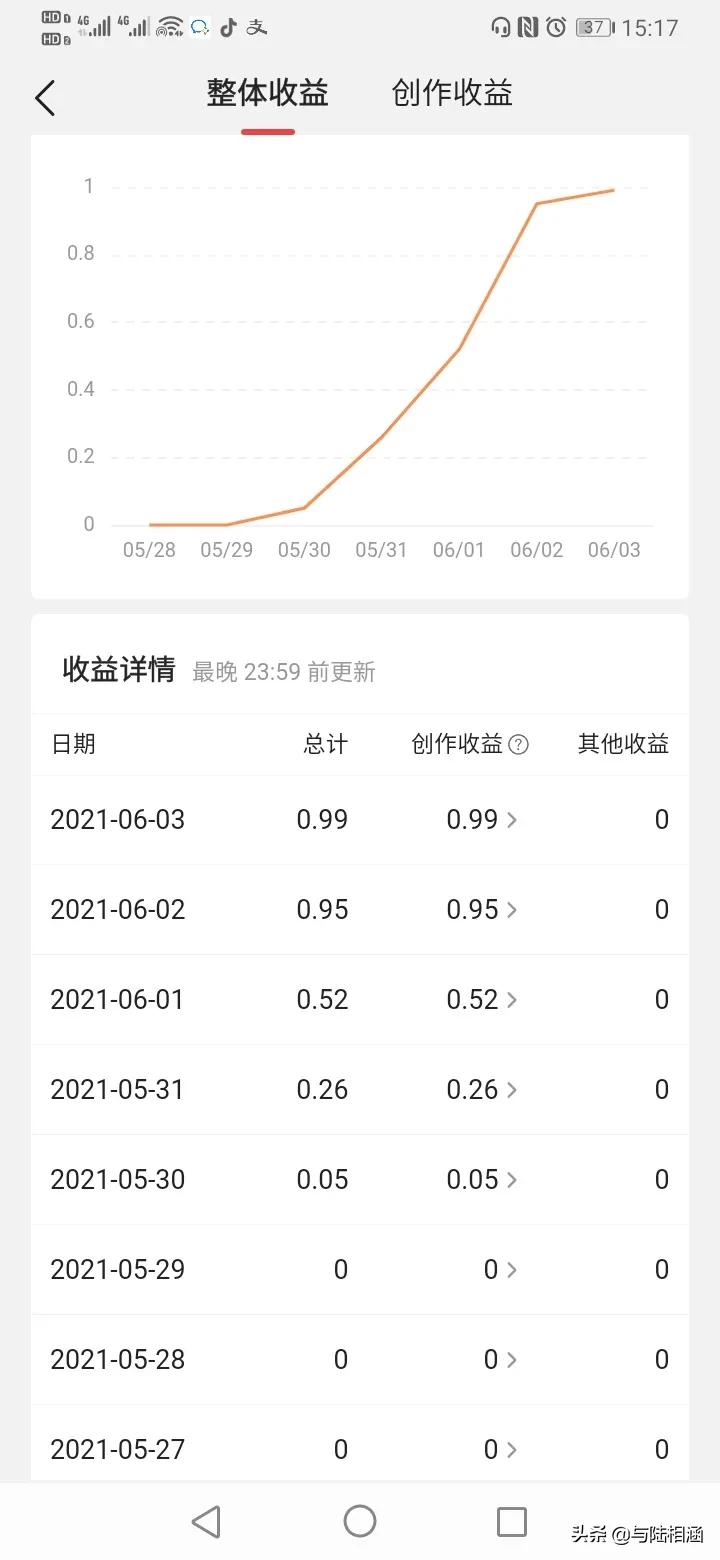Click the Alipay icon in the status bar
720x1560 pixels.
click(x=258, y=27)
